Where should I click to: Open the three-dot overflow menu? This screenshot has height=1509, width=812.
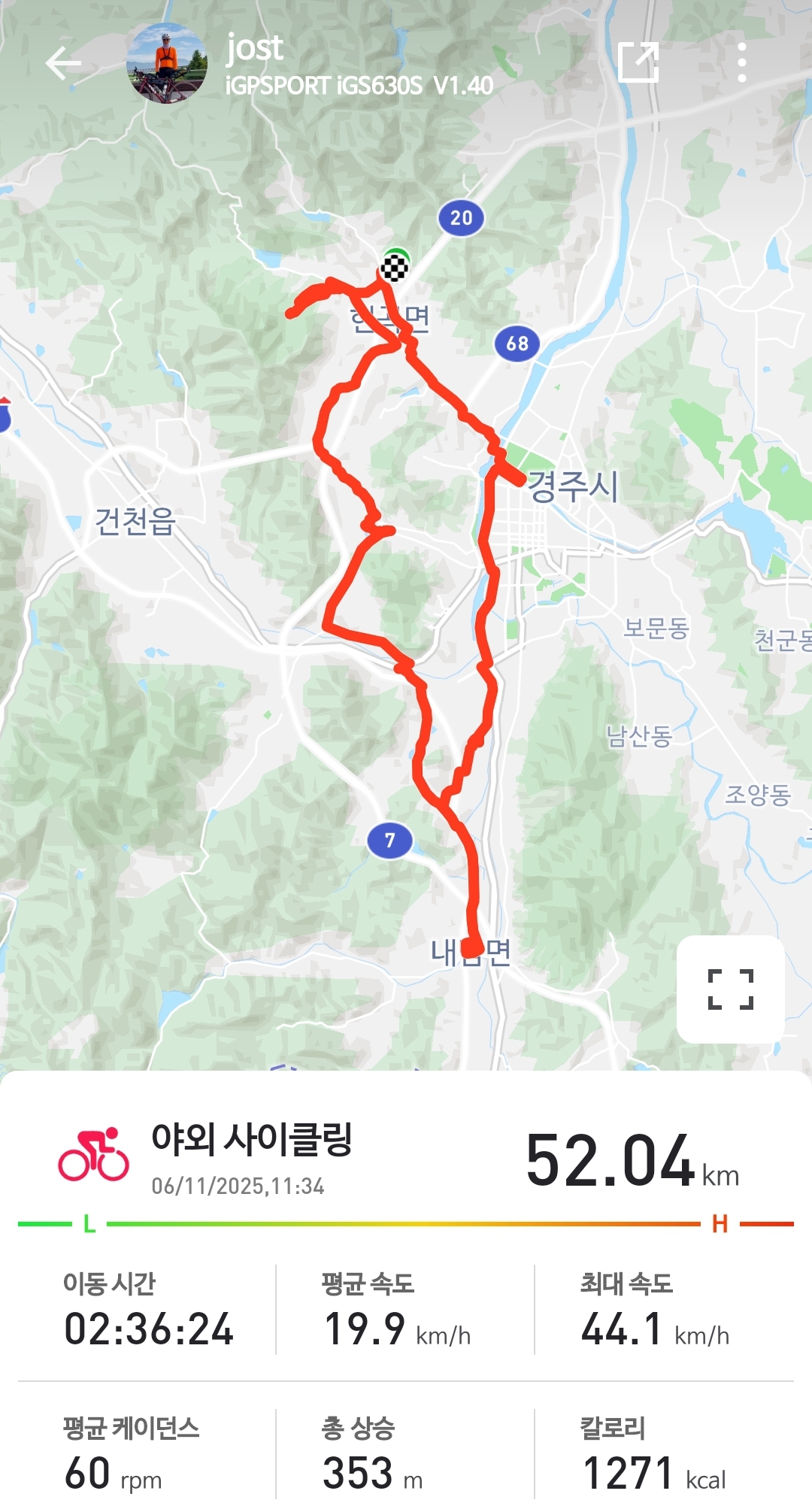pyautogui.click(x=741, y=63)
